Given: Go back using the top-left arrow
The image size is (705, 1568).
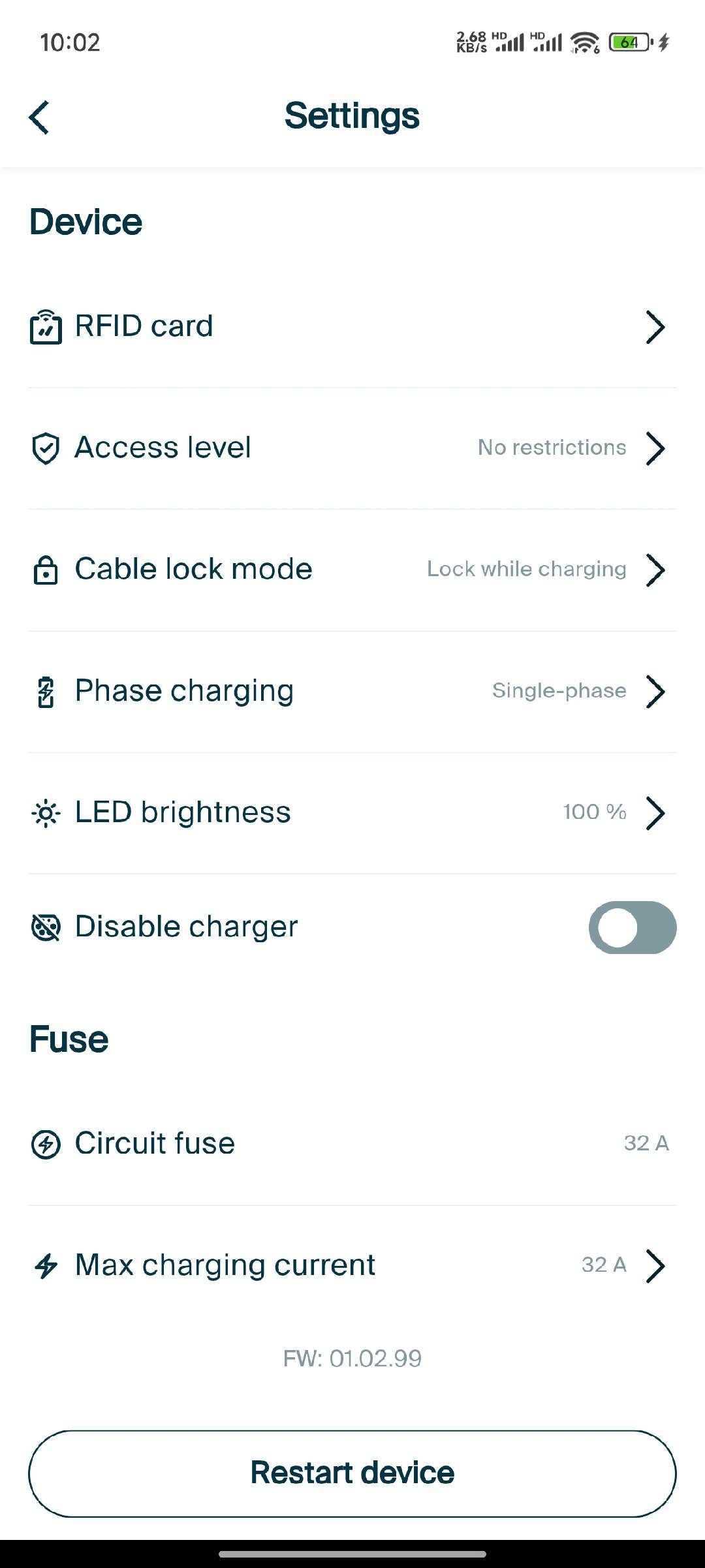Looking at the screenshot, I should (x=39, y=117).
